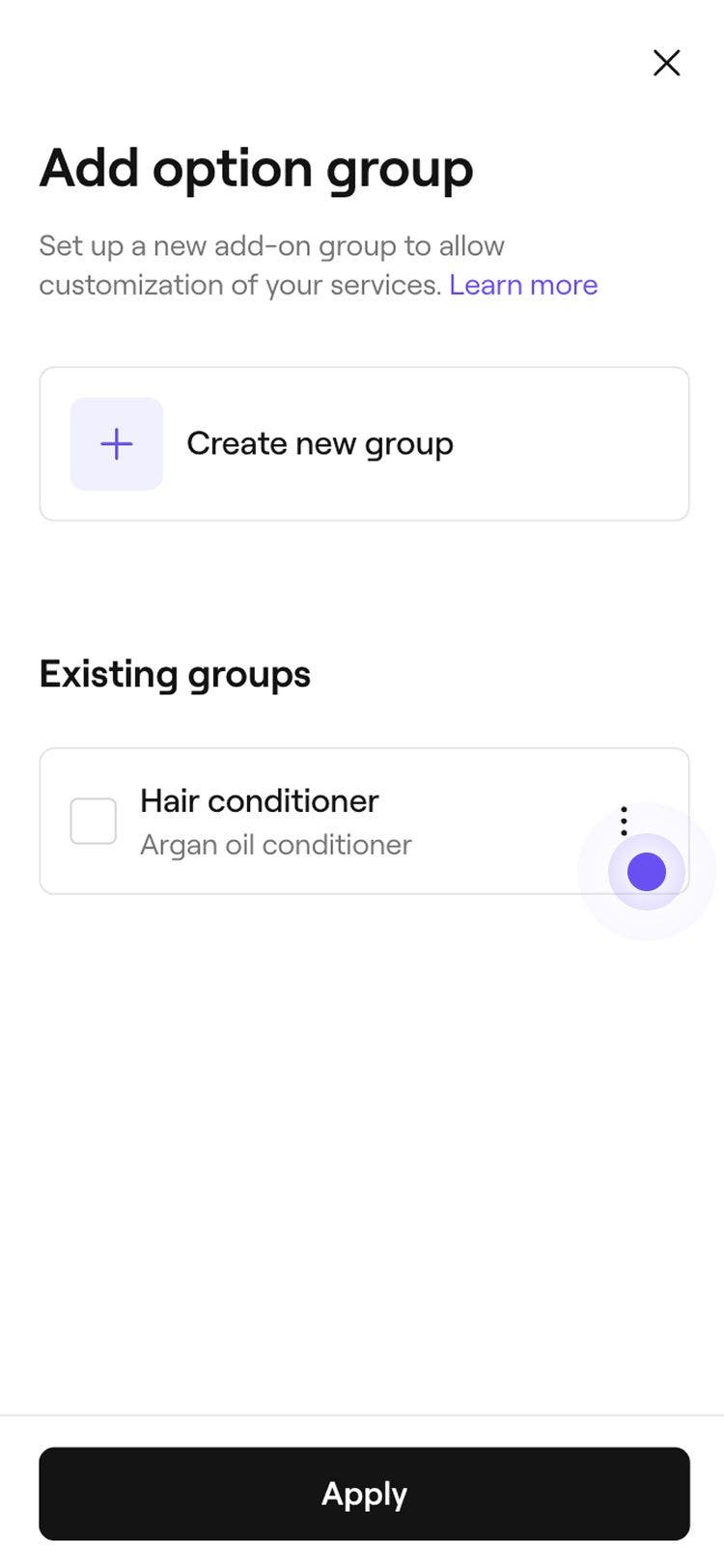Viewport: 724px width, 1568px height.
Task: Apply the selected option groups
Action: pos(364,1493)
